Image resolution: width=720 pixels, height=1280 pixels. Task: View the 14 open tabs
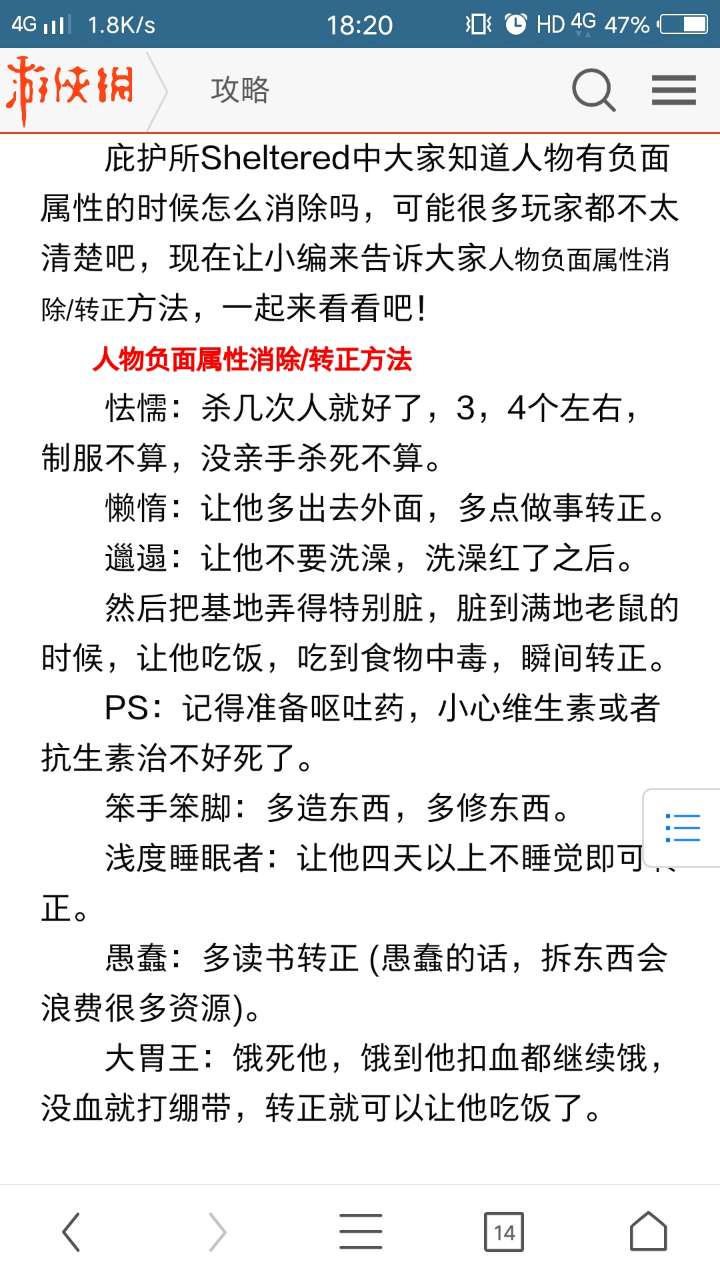tap(504, 1232)
